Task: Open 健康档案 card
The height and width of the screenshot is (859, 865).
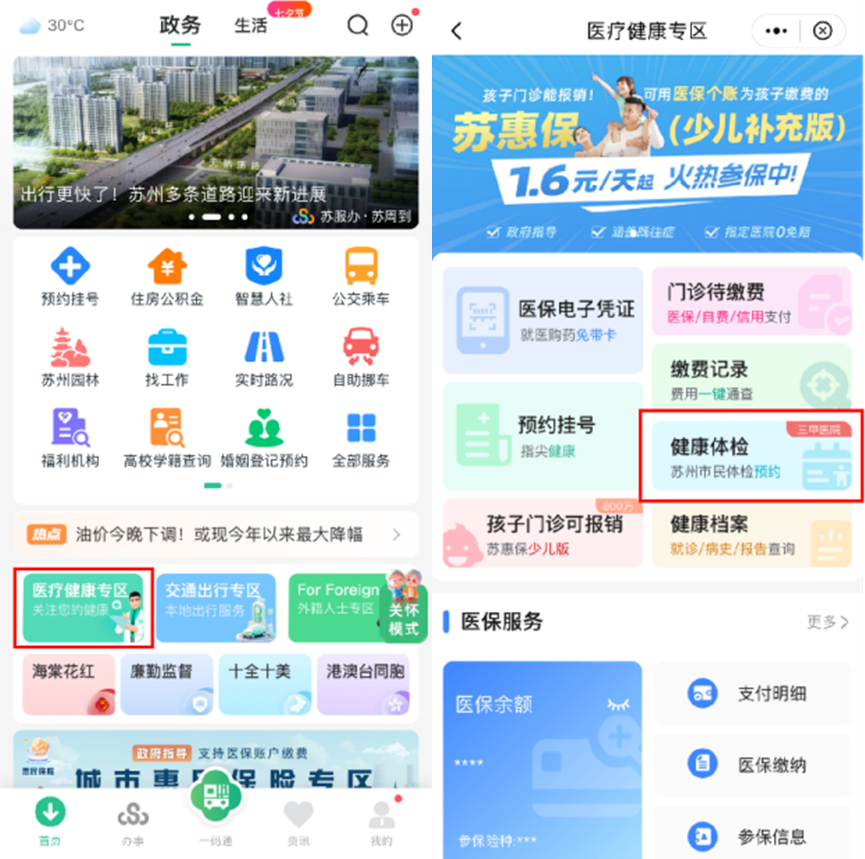Action: (x=751, y=535)
